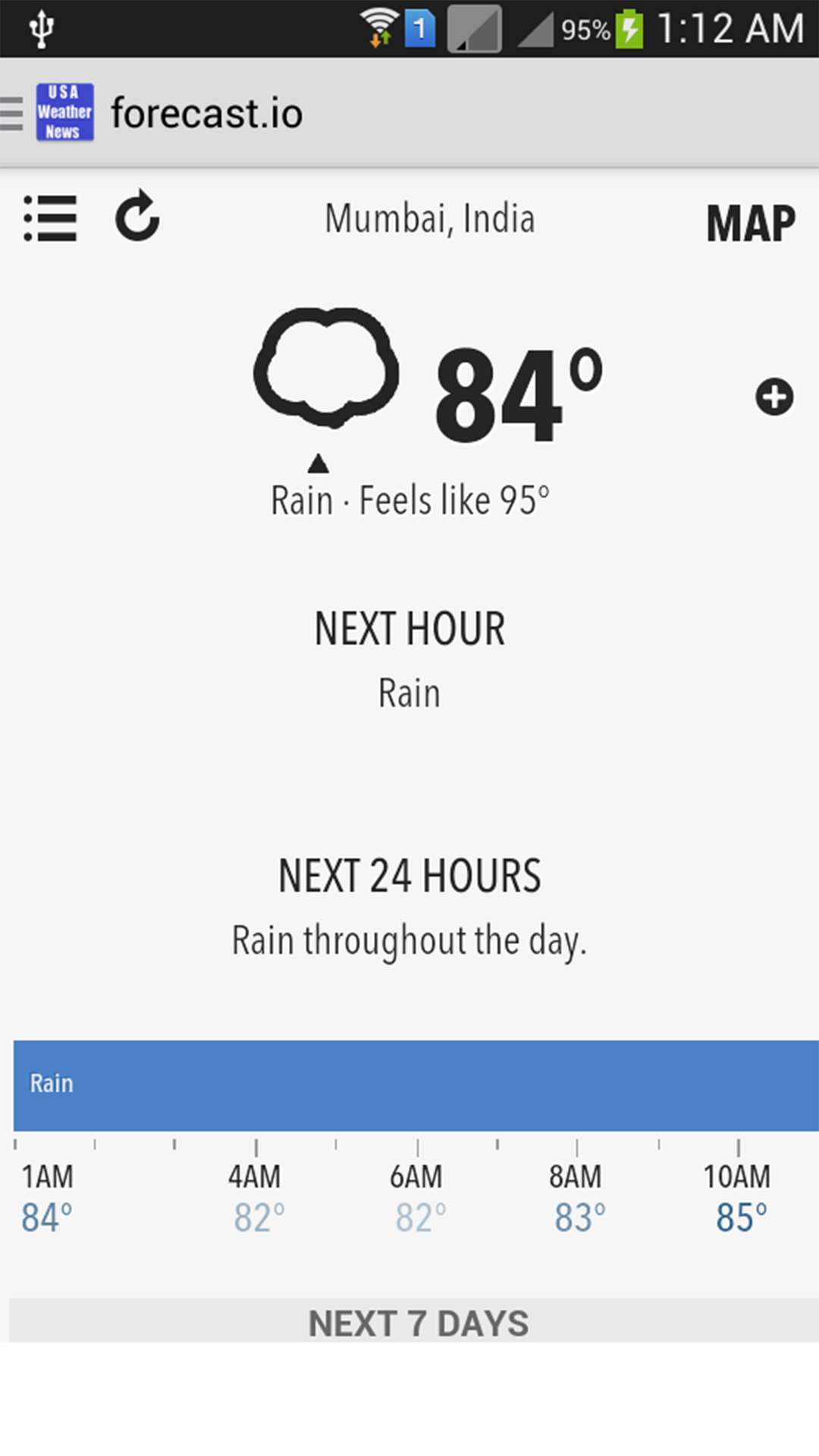Image resolution: width=819 pixels, height=1456 pixels.
Task: Tap the USA Weather News logo
Action: tap(65, 111)
